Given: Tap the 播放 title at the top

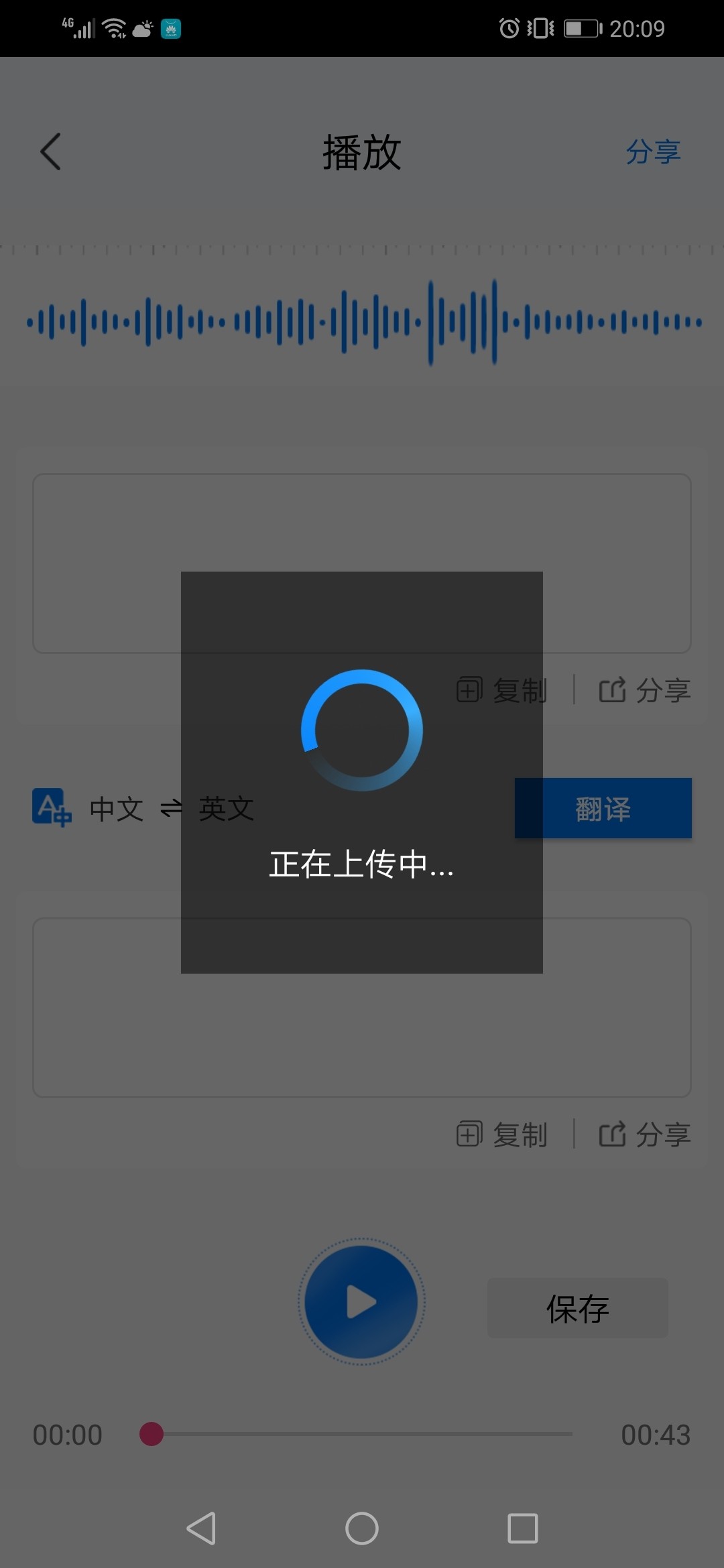Looking at the screenshot, I should [x=361, y=153].
